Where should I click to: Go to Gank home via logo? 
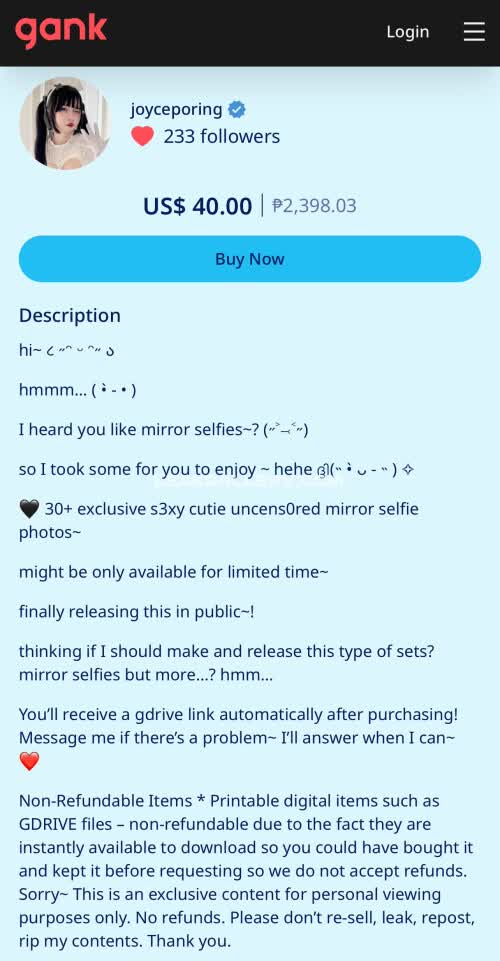click(x=61, y=31)
